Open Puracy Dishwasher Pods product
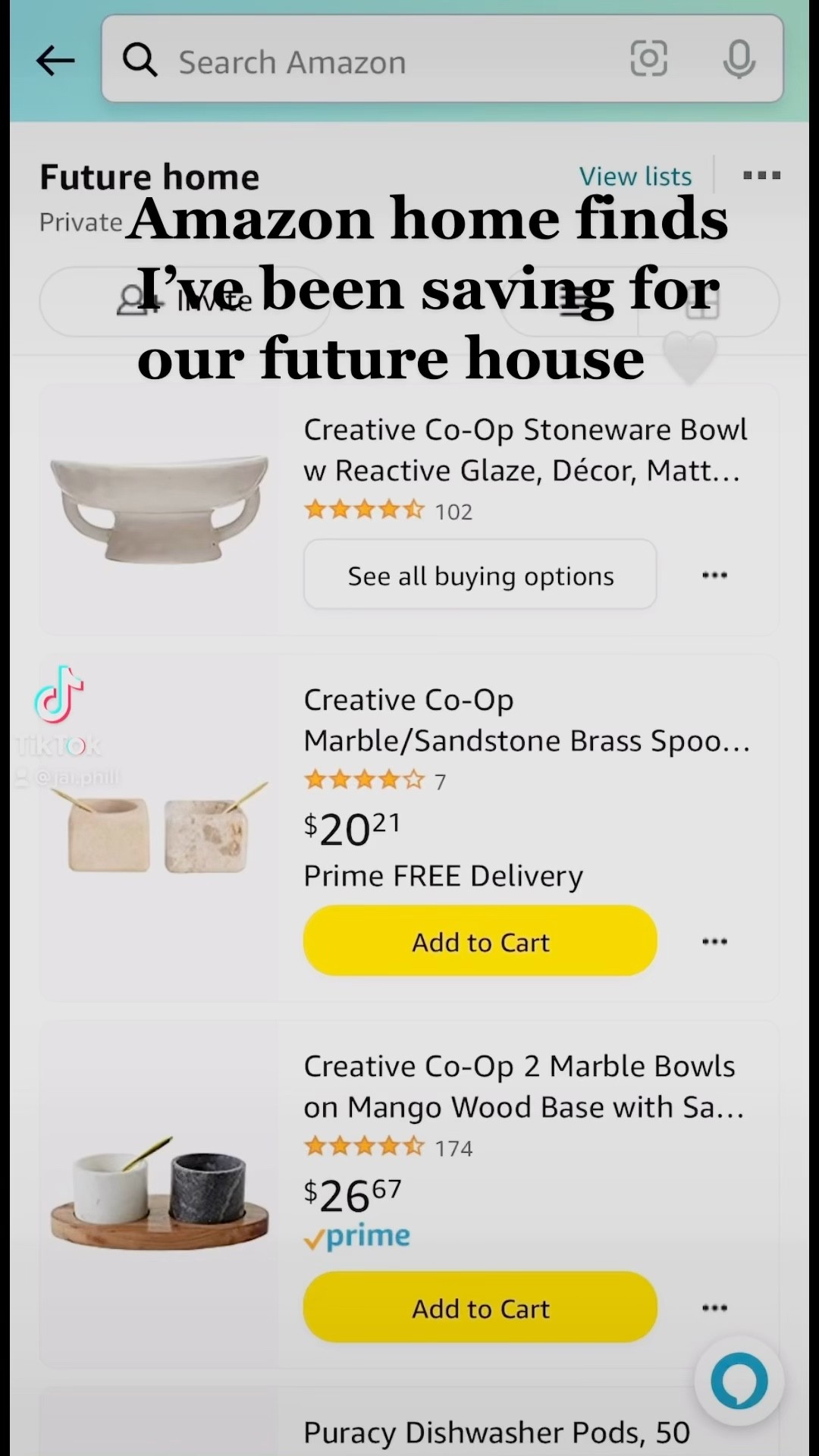Screen dimensions: 819x1456 pyautogui.click(x=497, y=1432)
